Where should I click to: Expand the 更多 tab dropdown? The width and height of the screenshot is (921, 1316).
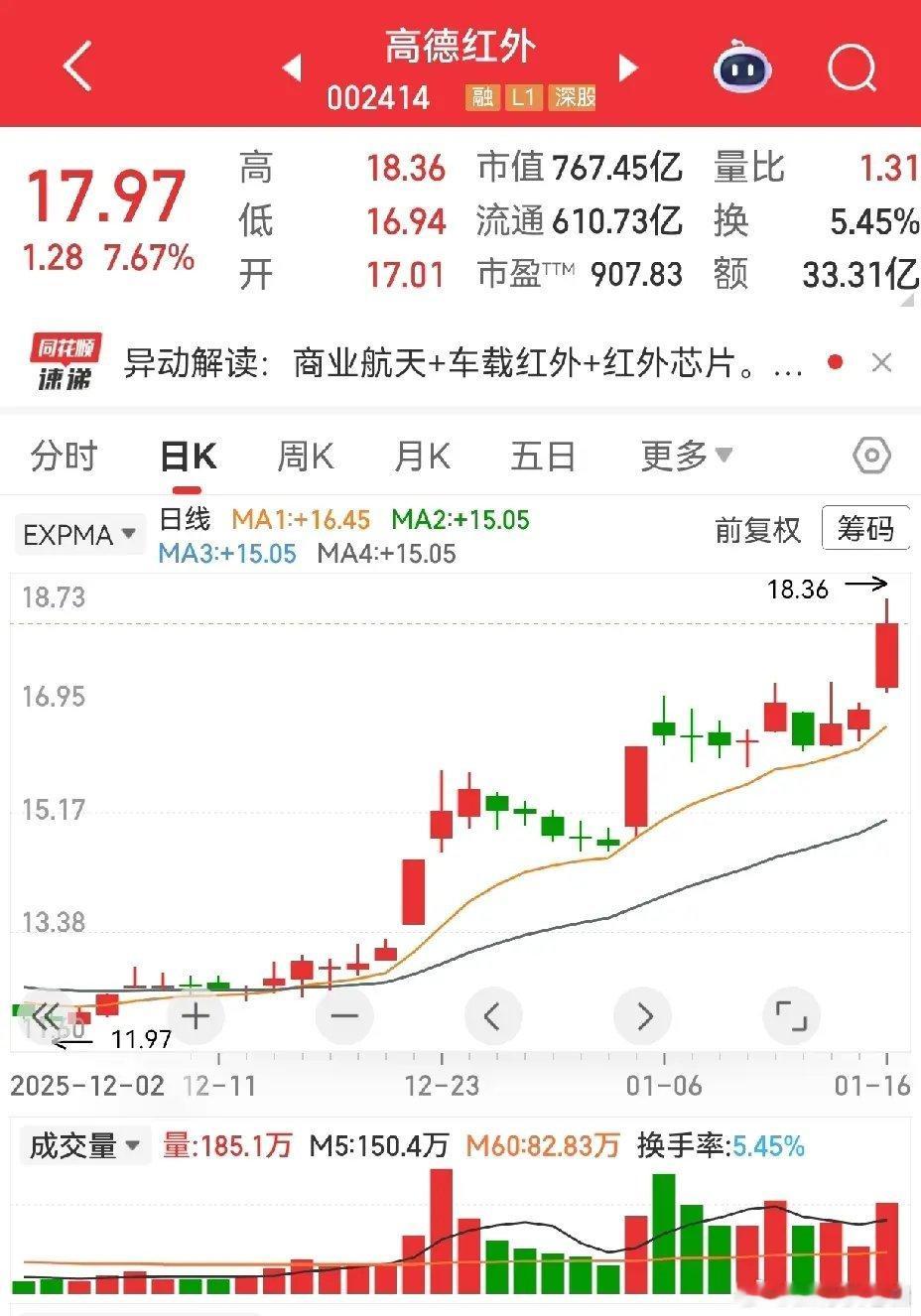click(687, 455)
